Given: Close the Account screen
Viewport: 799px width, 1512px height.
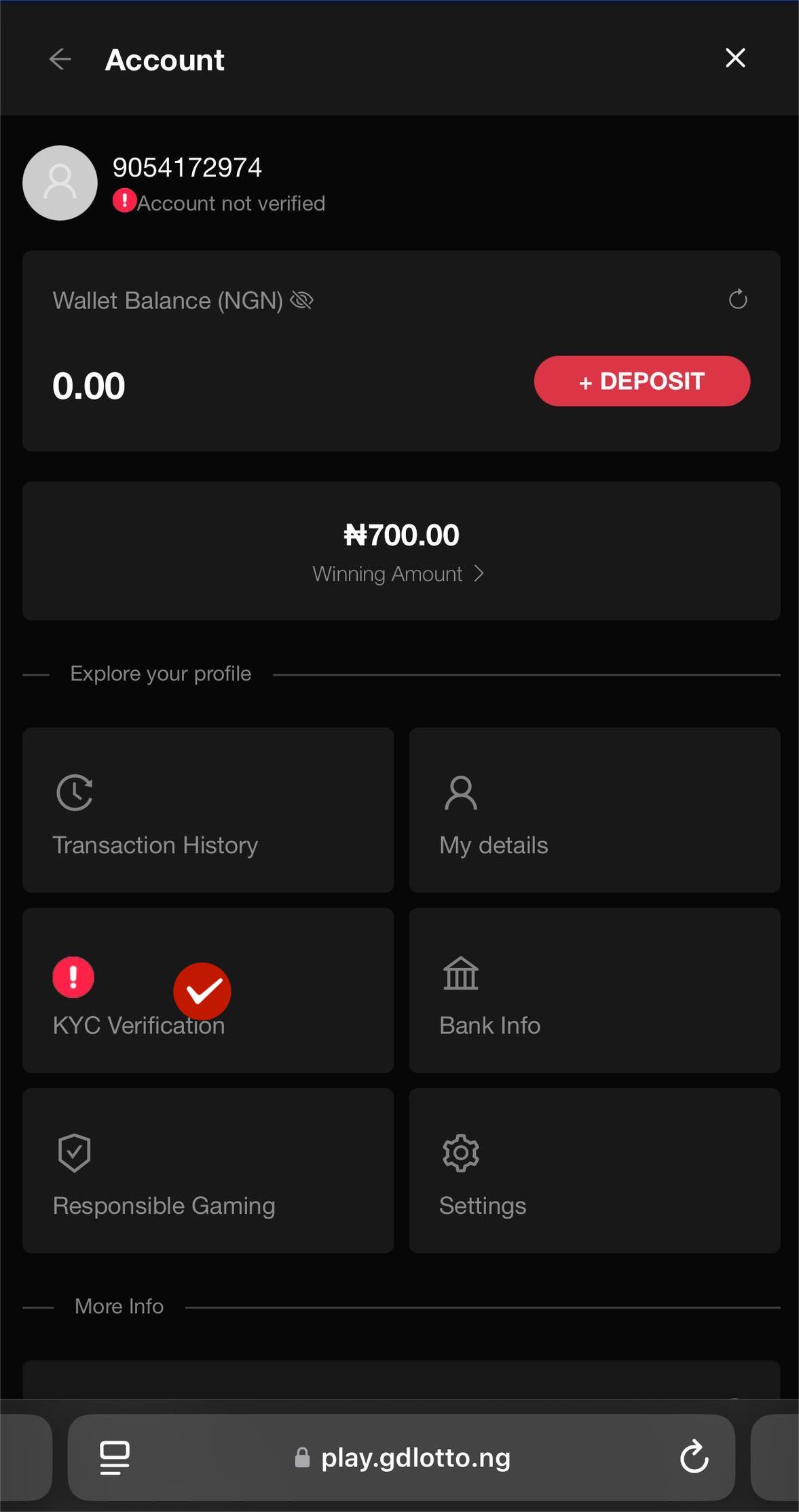Looking at the screenshot, I should (x=735, y=58).
